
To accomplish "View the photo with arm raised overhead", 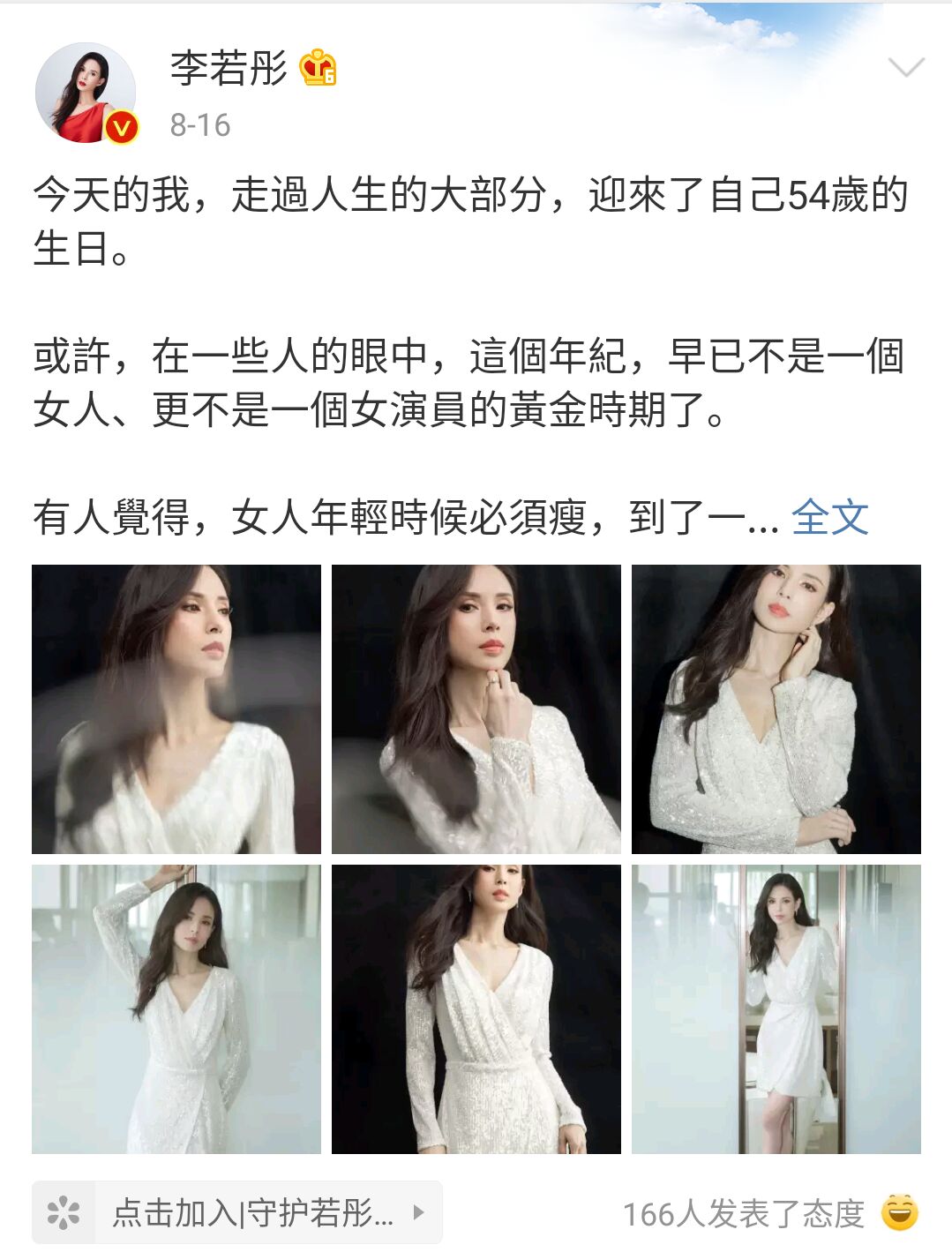I will [x=176, y=1008].
